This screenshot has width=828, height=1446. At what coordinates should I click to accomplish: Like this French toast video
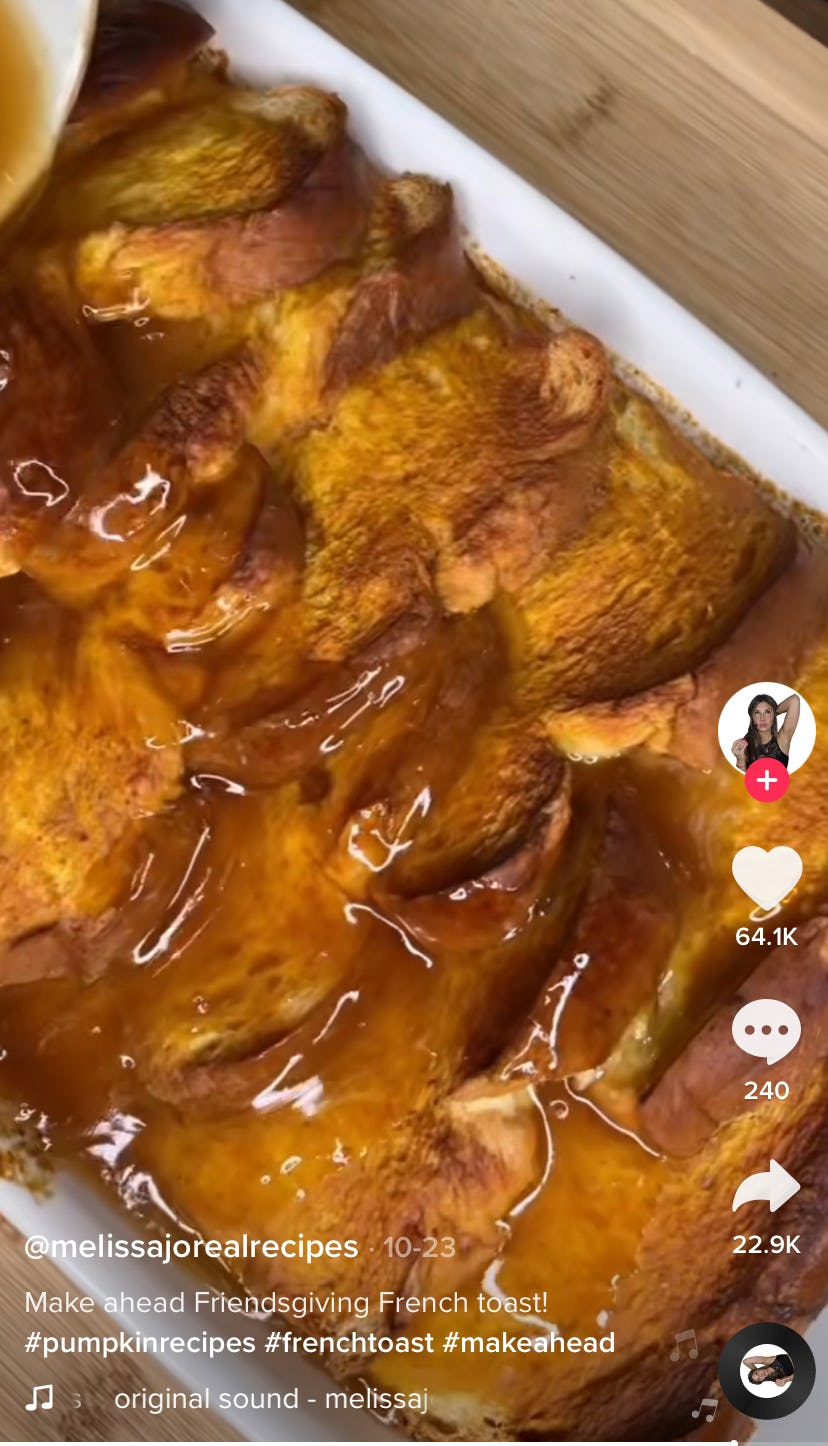tap(767, 879)
